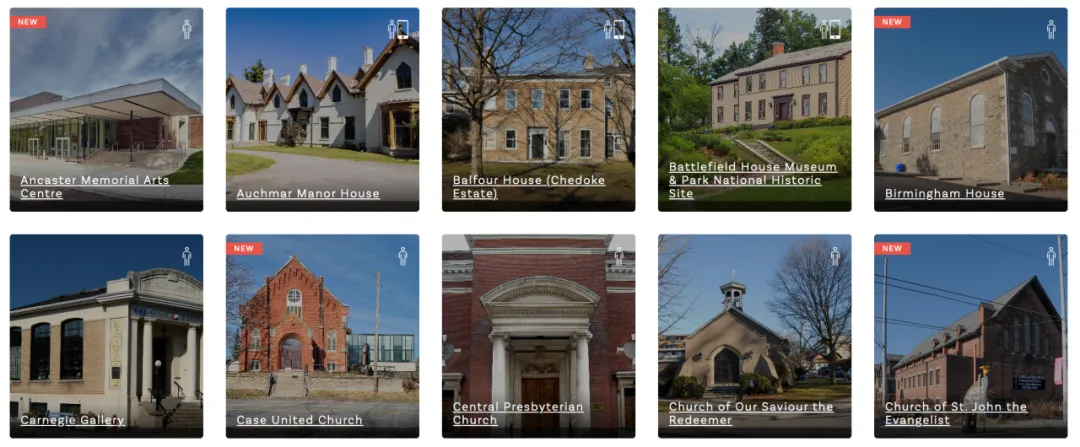This screenshot has height=447, width=1080.
Task: Open the Carnegie Gallery tile
Action: pyautogui.click(x=106, y=336)
